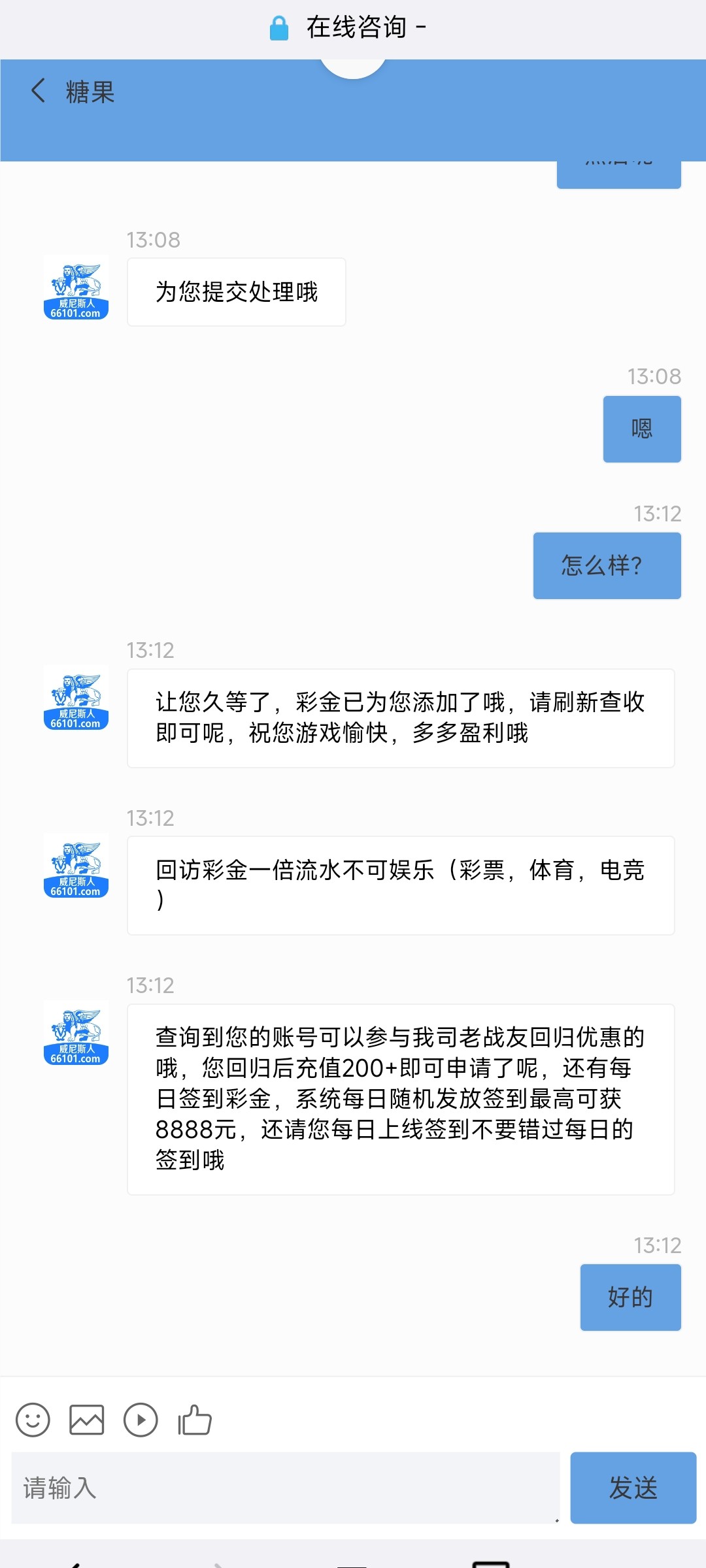
Task: Focus the 请输入 message field
Action: point(286,1488)
